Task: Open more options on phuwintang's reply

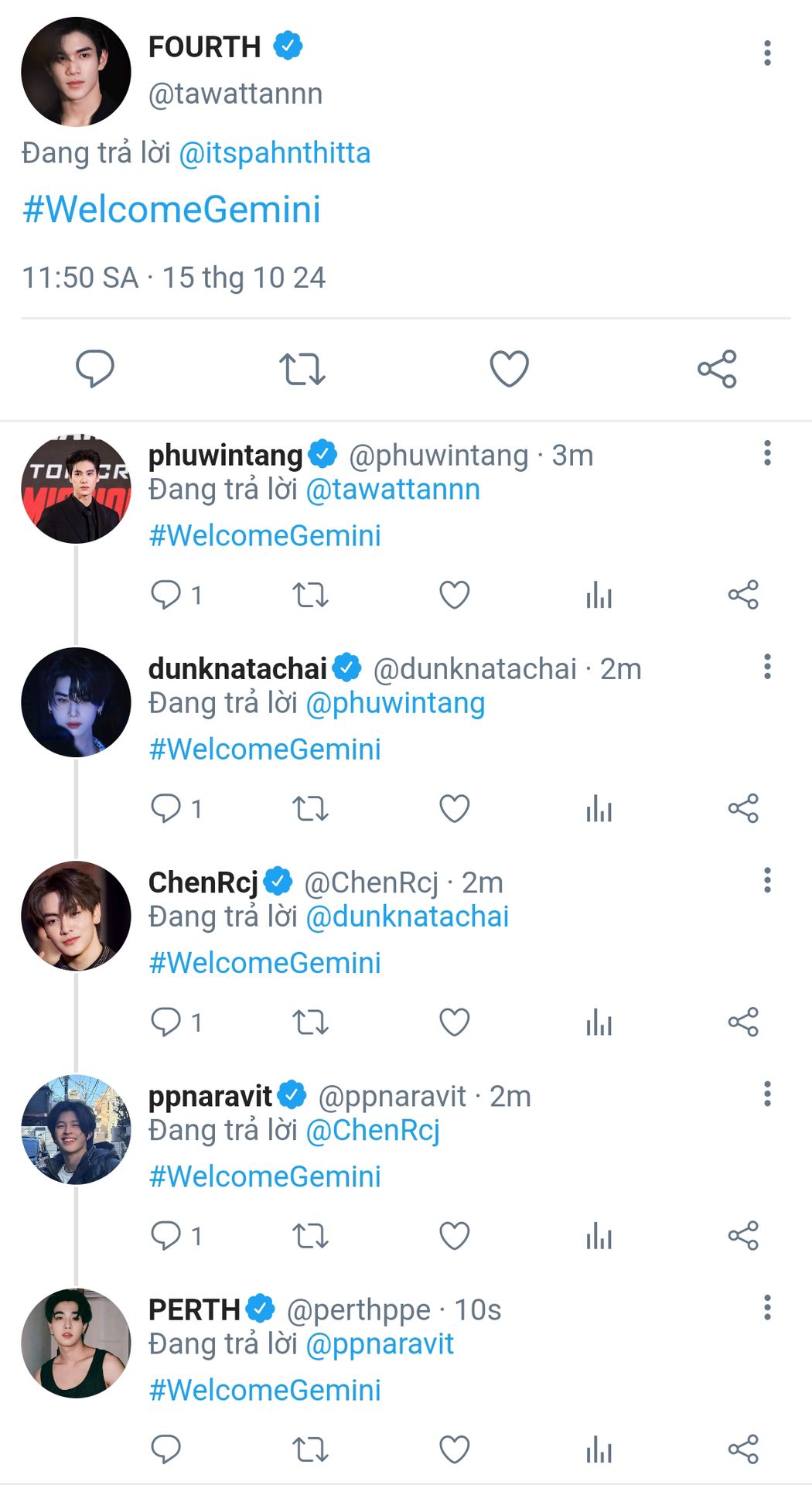Action: 767,453
